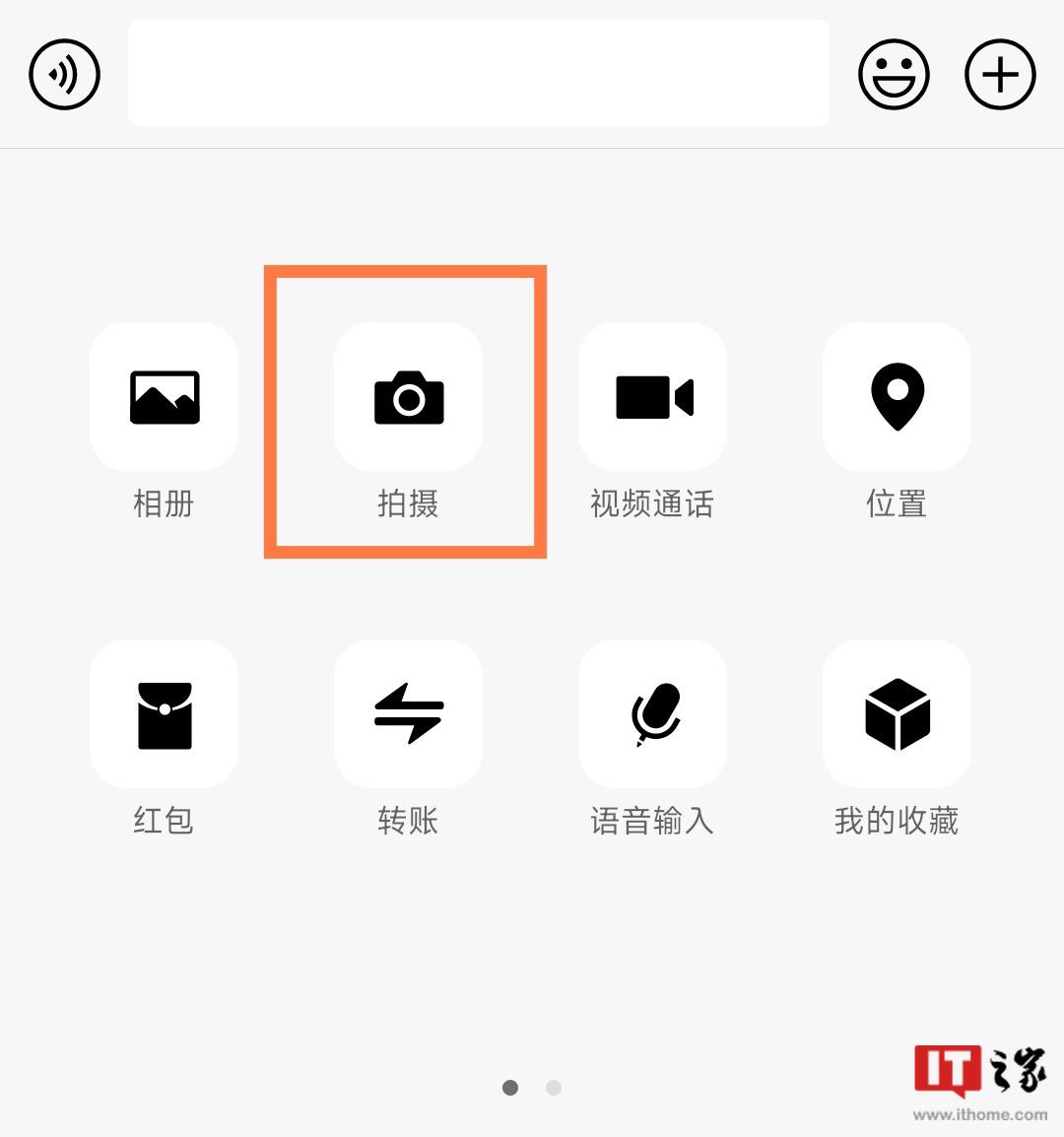Share your 位置 location

(897, 397)
